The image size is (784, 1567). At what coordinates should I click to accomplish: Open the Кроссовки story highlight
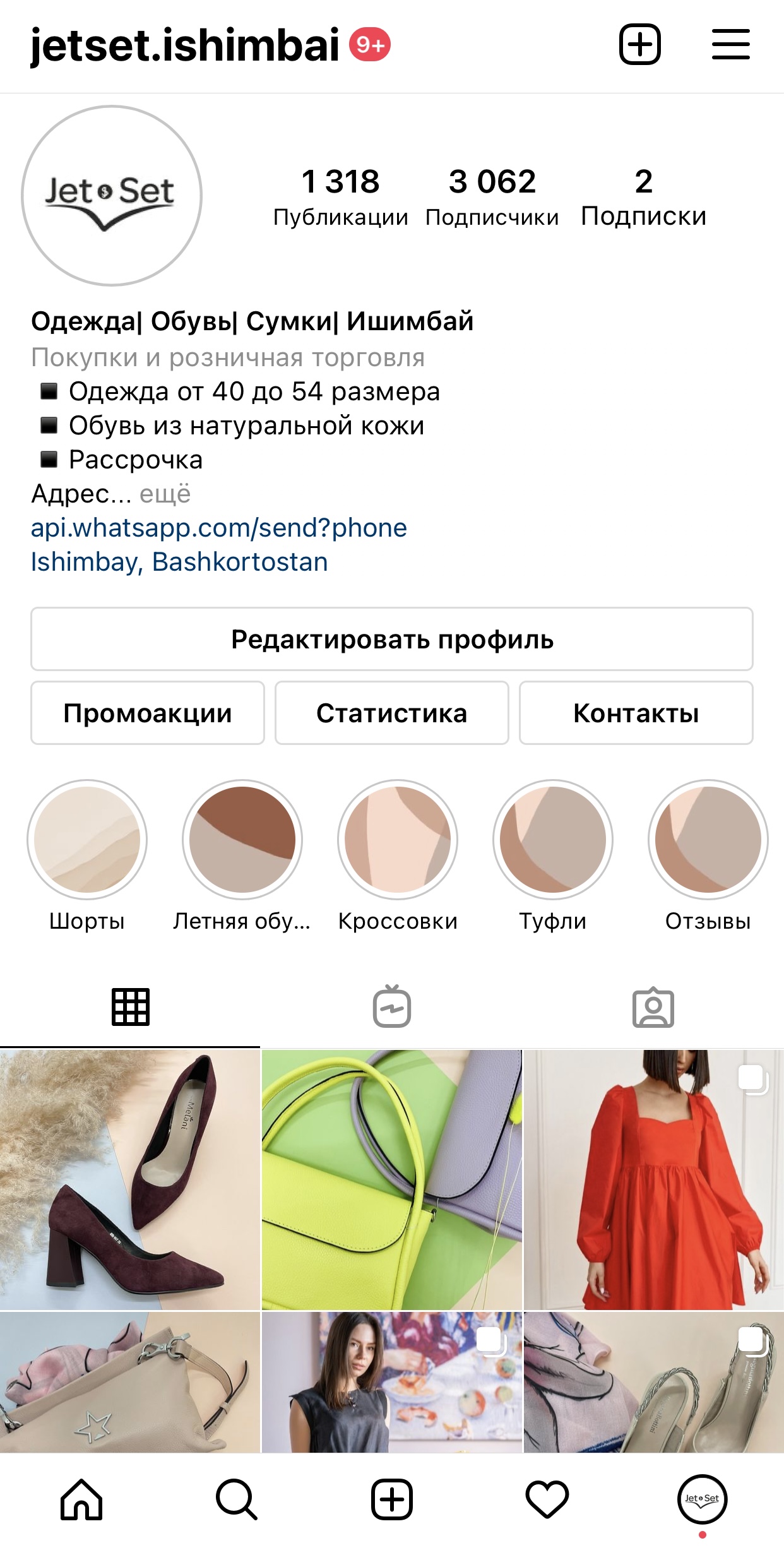(398, 839)
